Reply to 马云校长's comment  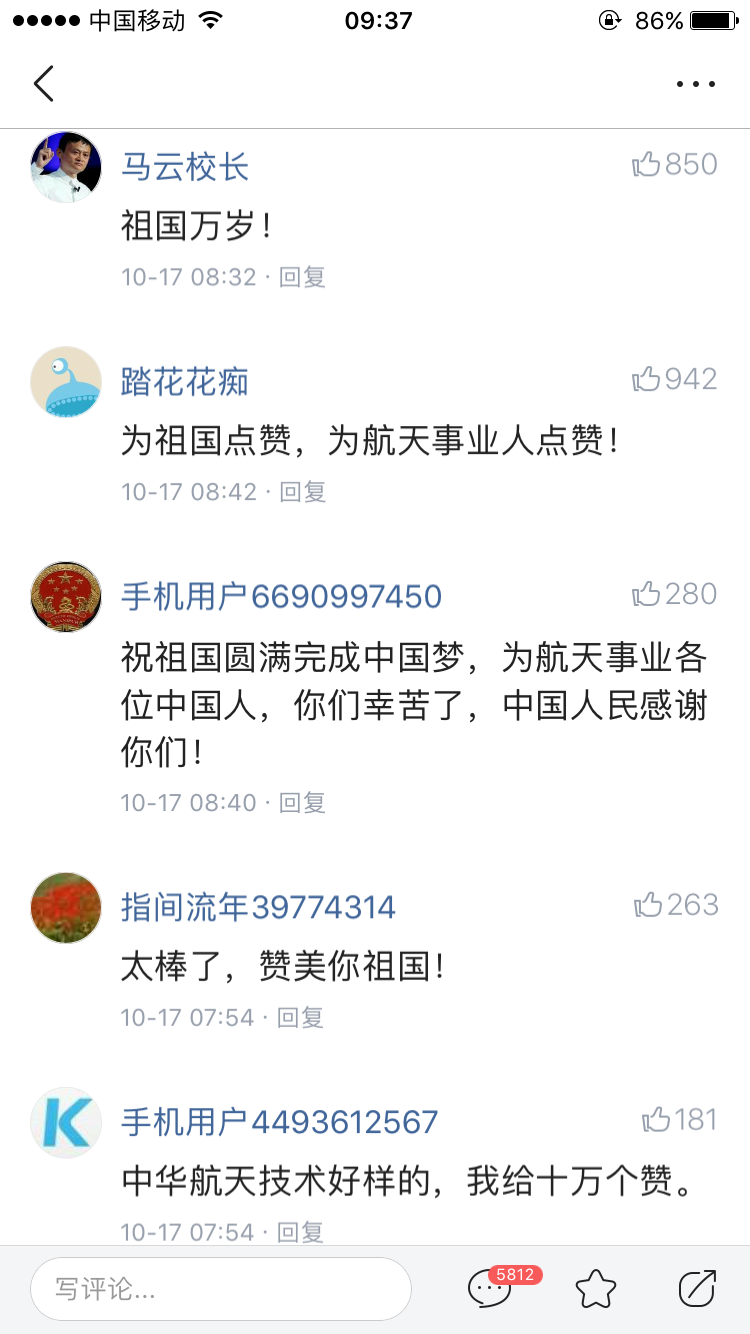pyautogui.click(x=302, y=277)
